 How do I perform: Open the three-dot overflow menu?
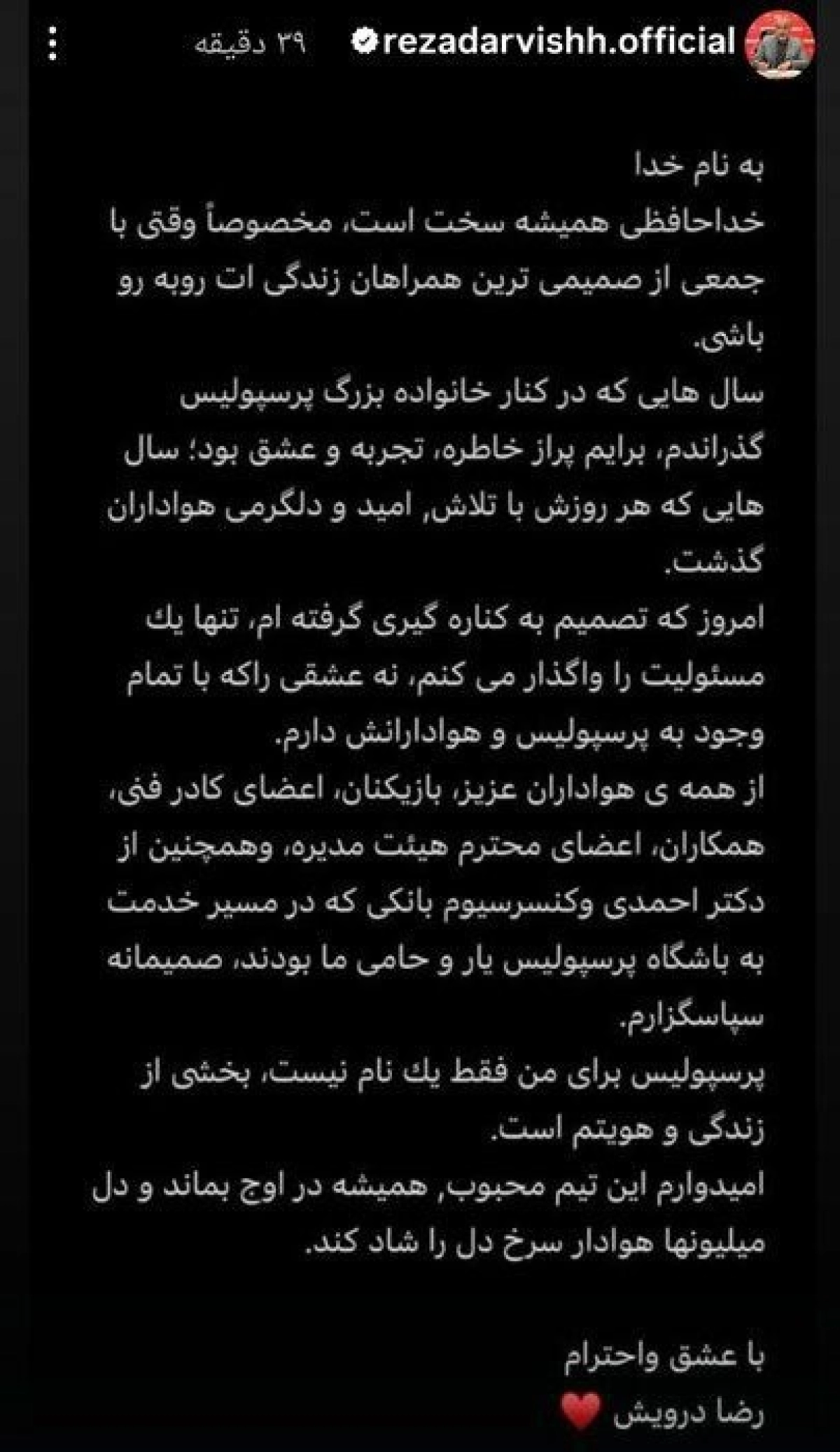(53, 44)
